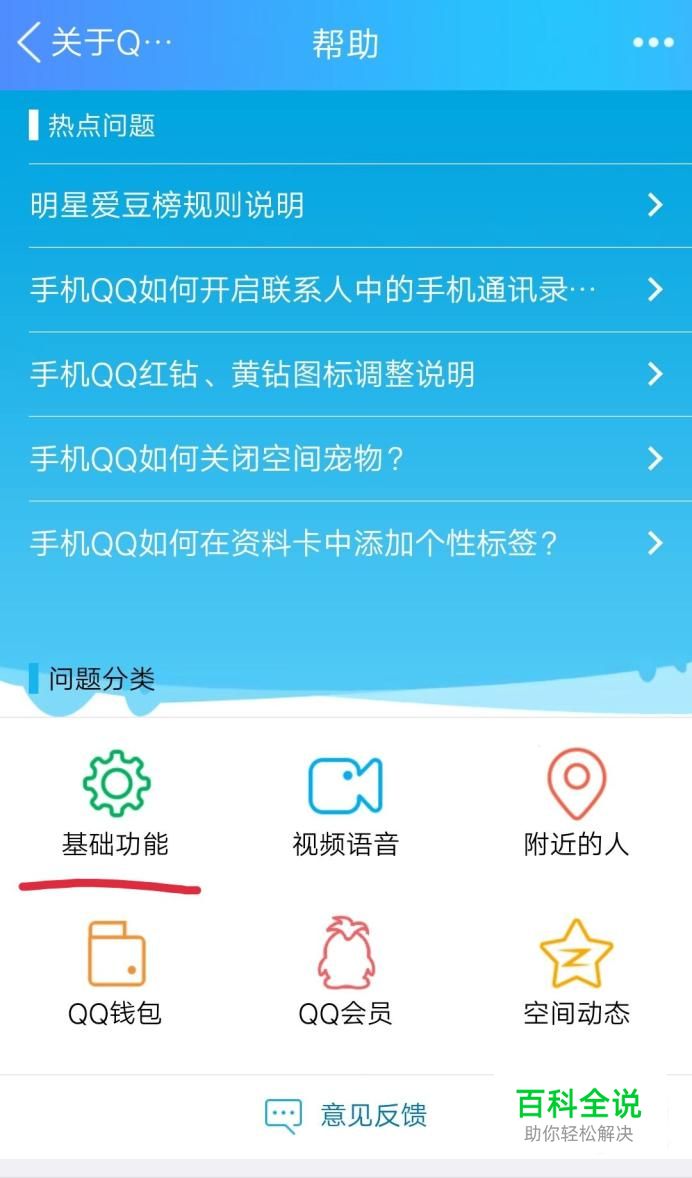
Task: Select the 视频语音 category
Action: [x=346, y=804]
